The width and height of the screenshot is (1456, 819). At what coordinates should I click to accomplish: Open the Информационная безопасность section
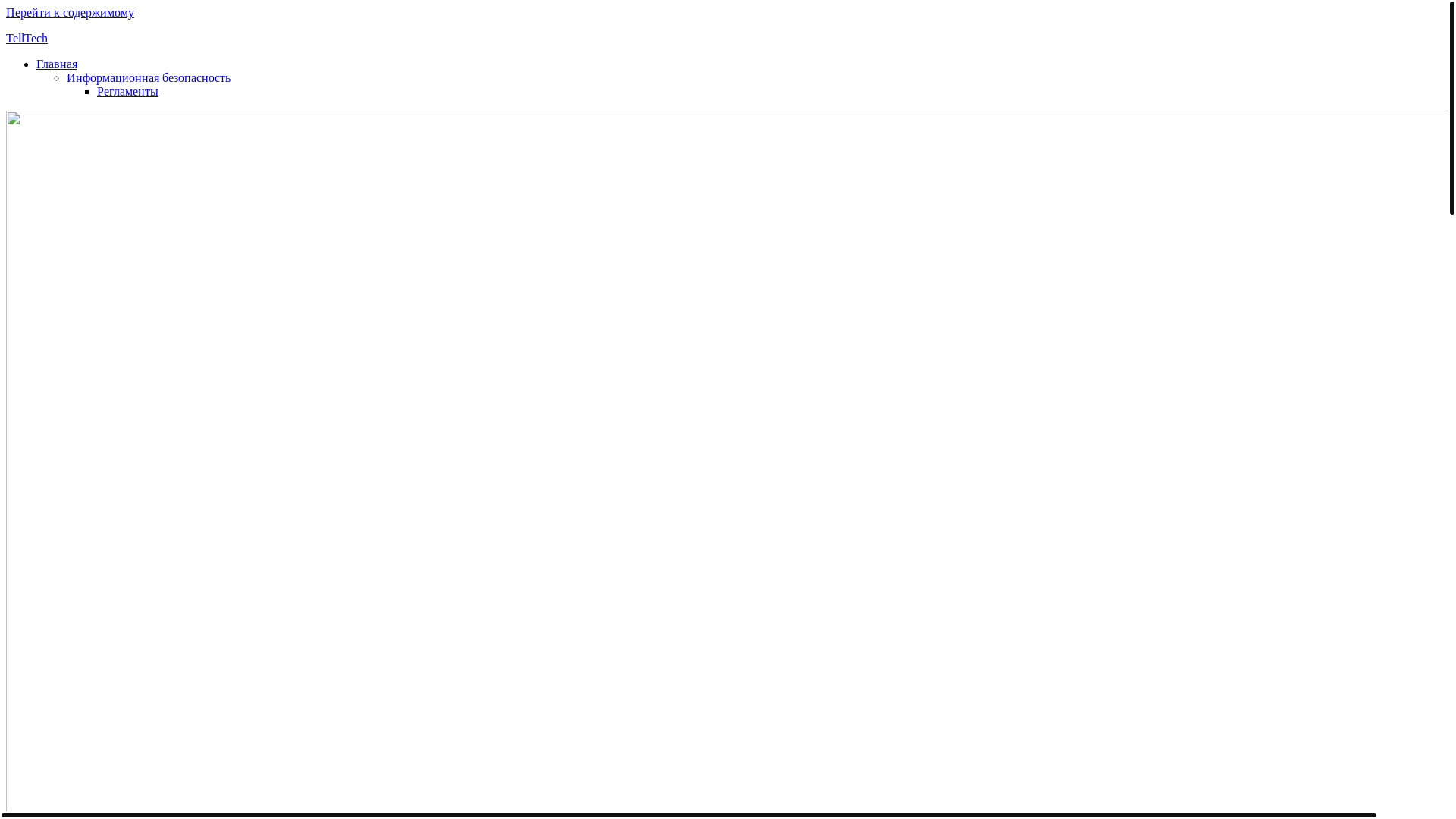click(149, 78)
